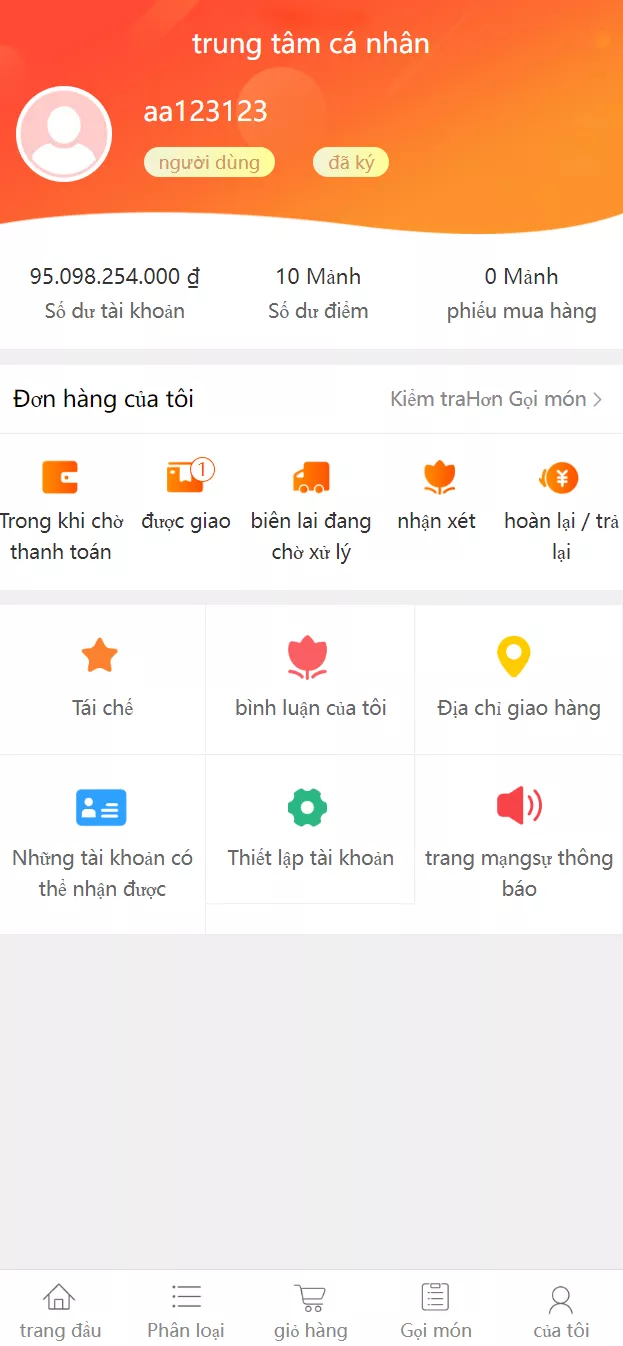
Task: Open "Địa chỉ giao hàng" addresses
Action: (x=518, y=679)
